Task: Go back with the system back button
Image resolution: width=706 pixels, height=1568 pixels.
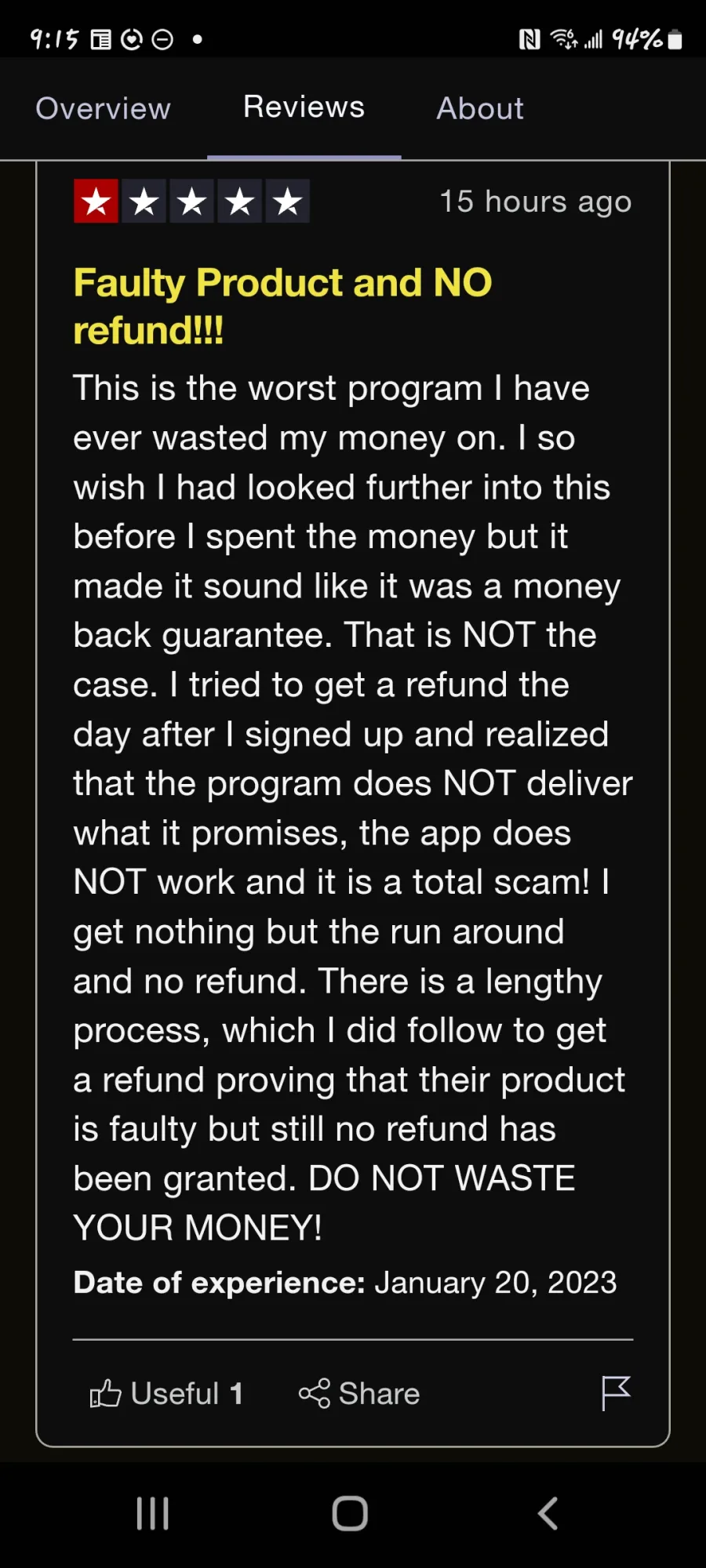Action: [548, 1513]
